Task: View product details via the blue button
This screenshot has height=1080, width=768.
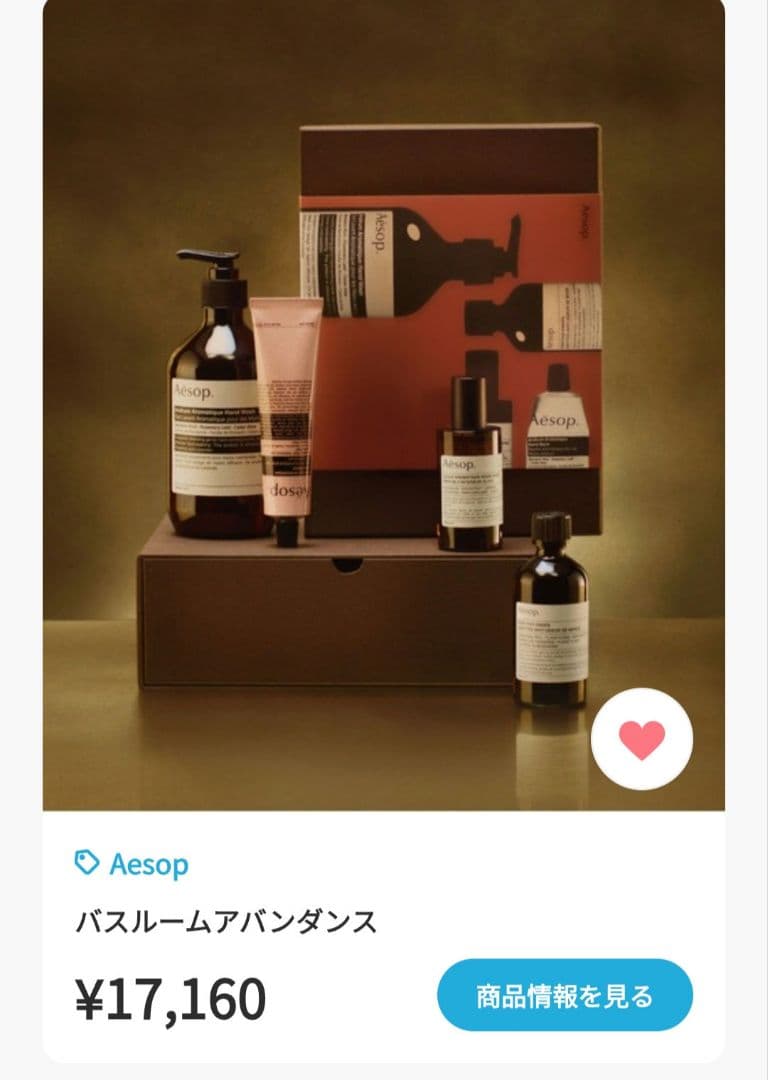Action: point(564,995)
